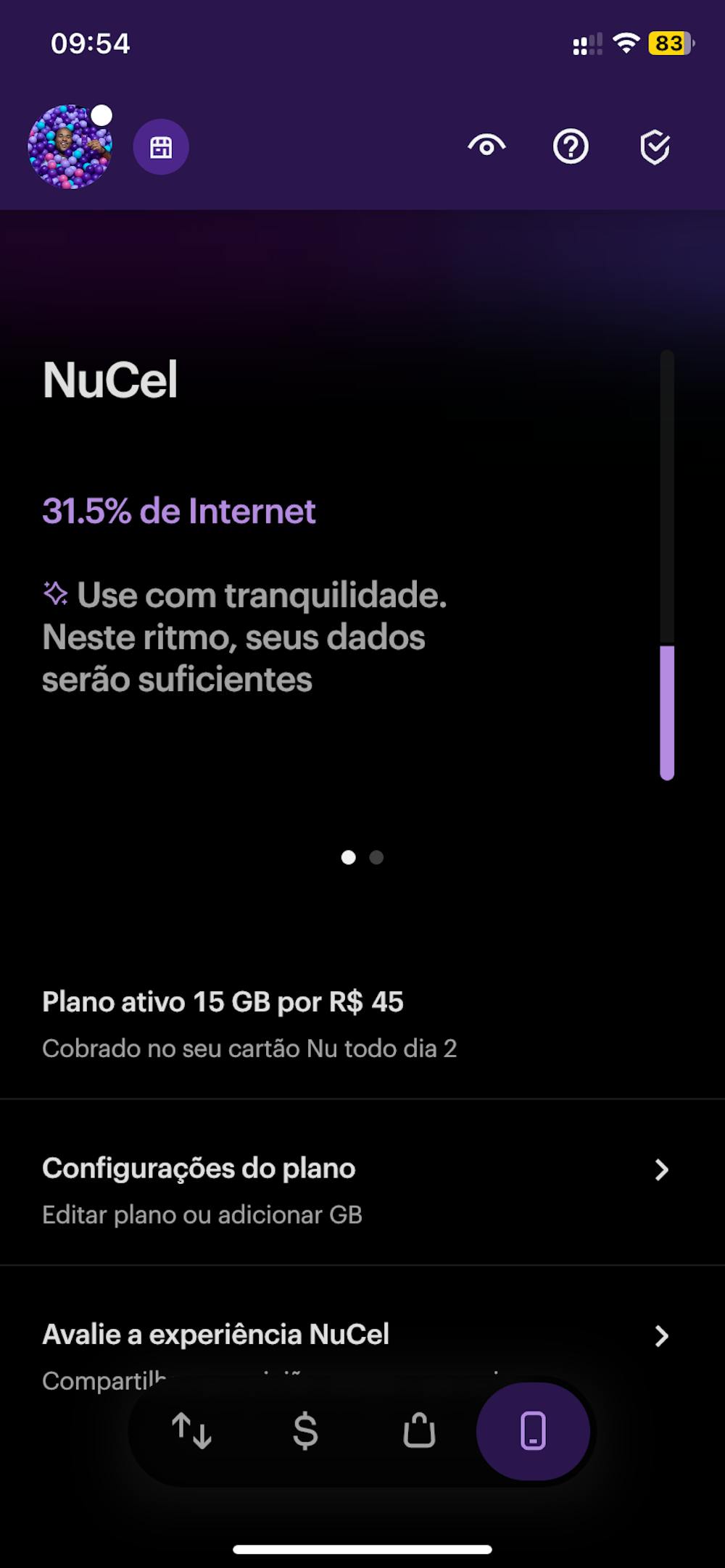Switch to the transfers arrows tab

coord(191,1431)
